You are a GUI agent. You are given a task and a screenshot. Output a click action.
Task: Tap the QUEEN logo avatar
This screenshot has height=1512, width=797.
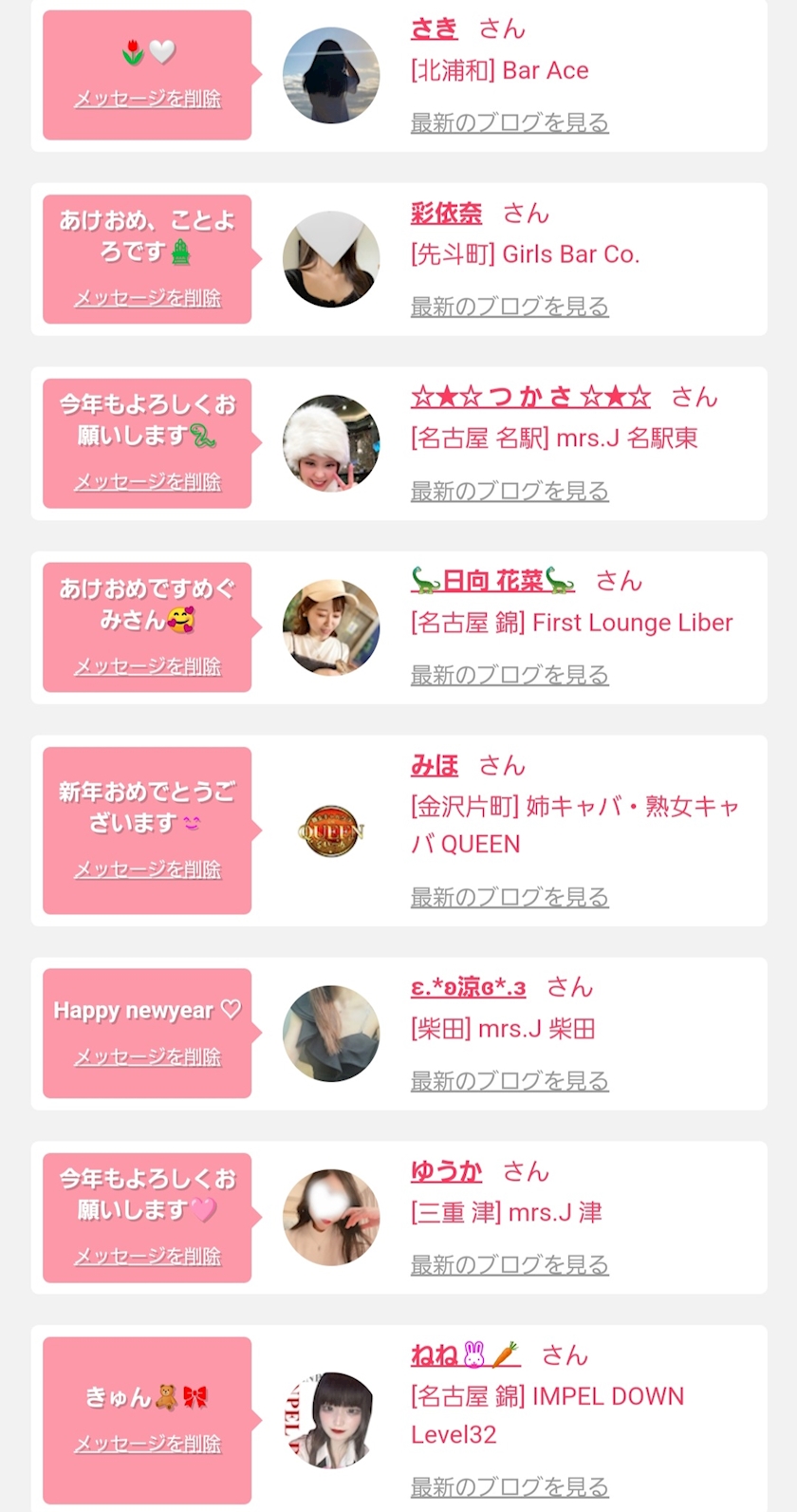[331, 831]
